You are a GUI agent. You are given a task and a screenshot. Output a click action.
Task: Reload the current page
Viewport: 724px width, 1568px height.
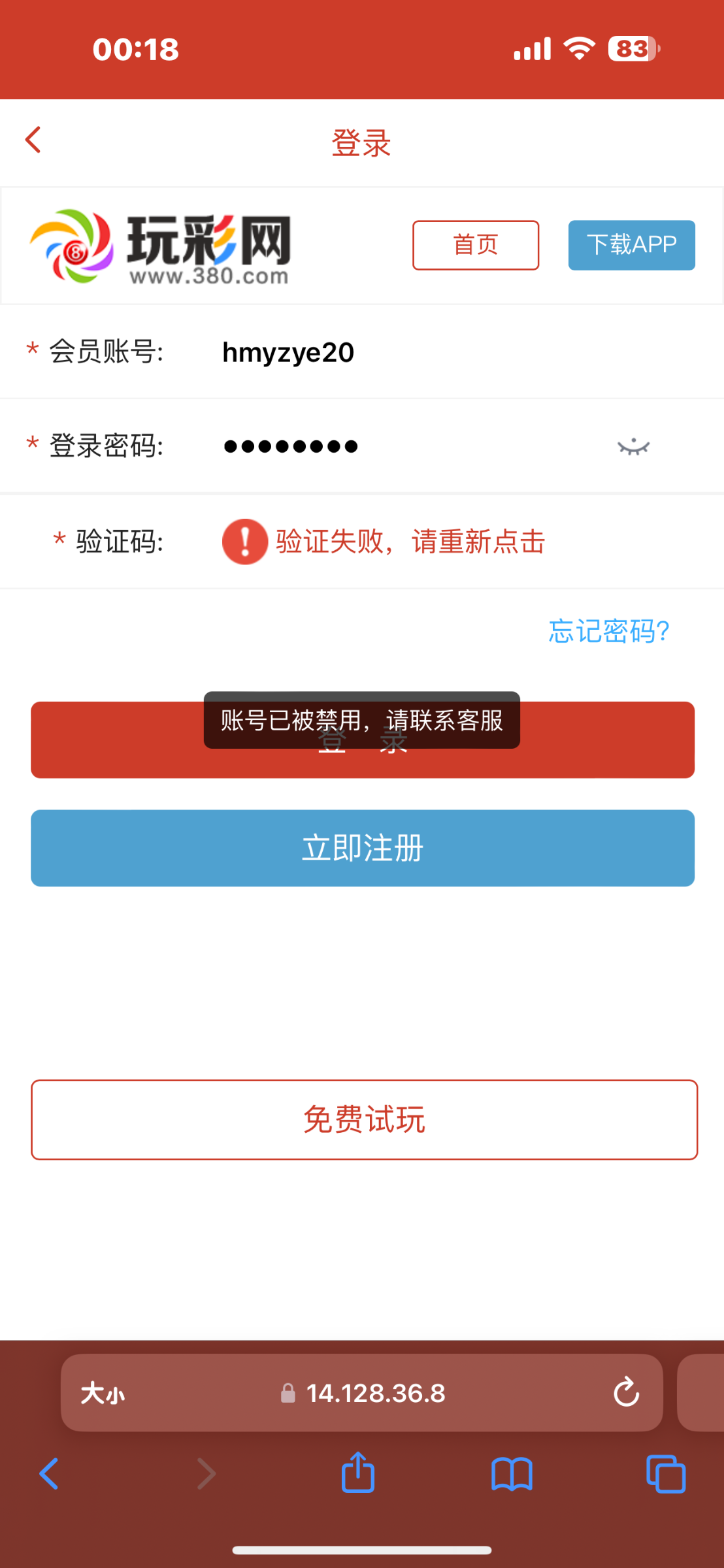(x=625, y=1392)
